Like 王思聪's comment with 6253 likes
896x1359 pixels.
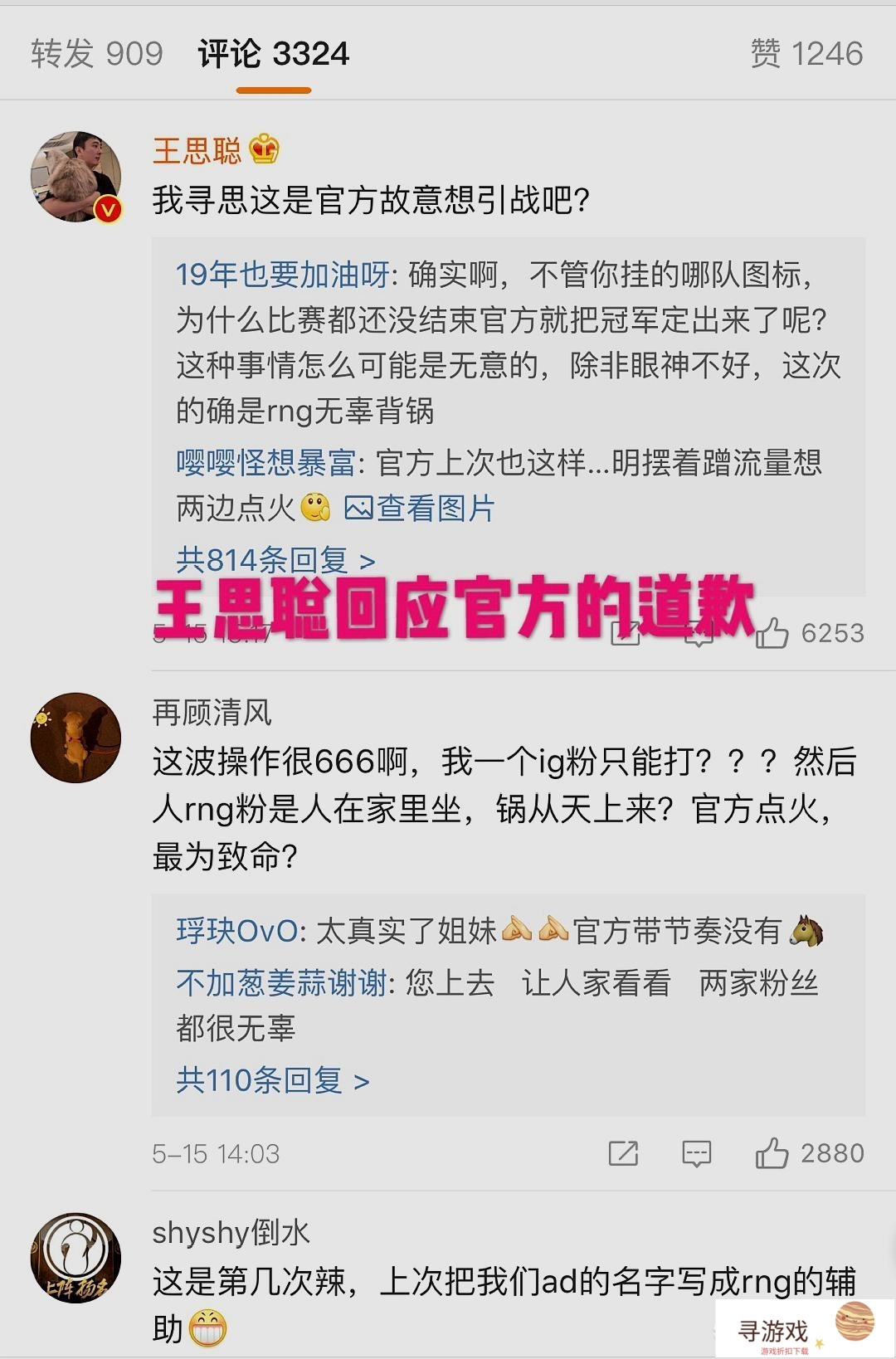[772, 634]
